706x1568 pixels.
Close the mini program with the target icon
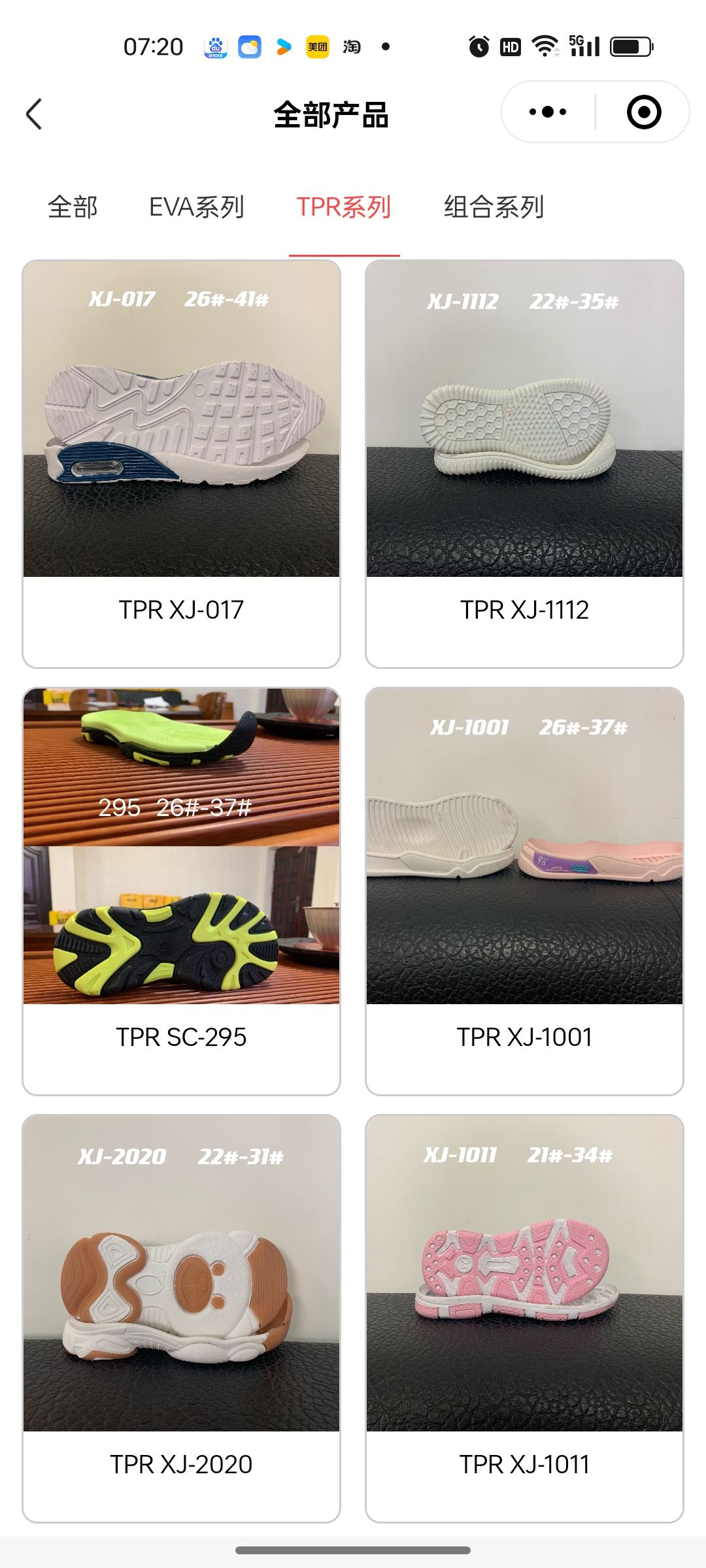pyautogui.click(x=643, y=112)
